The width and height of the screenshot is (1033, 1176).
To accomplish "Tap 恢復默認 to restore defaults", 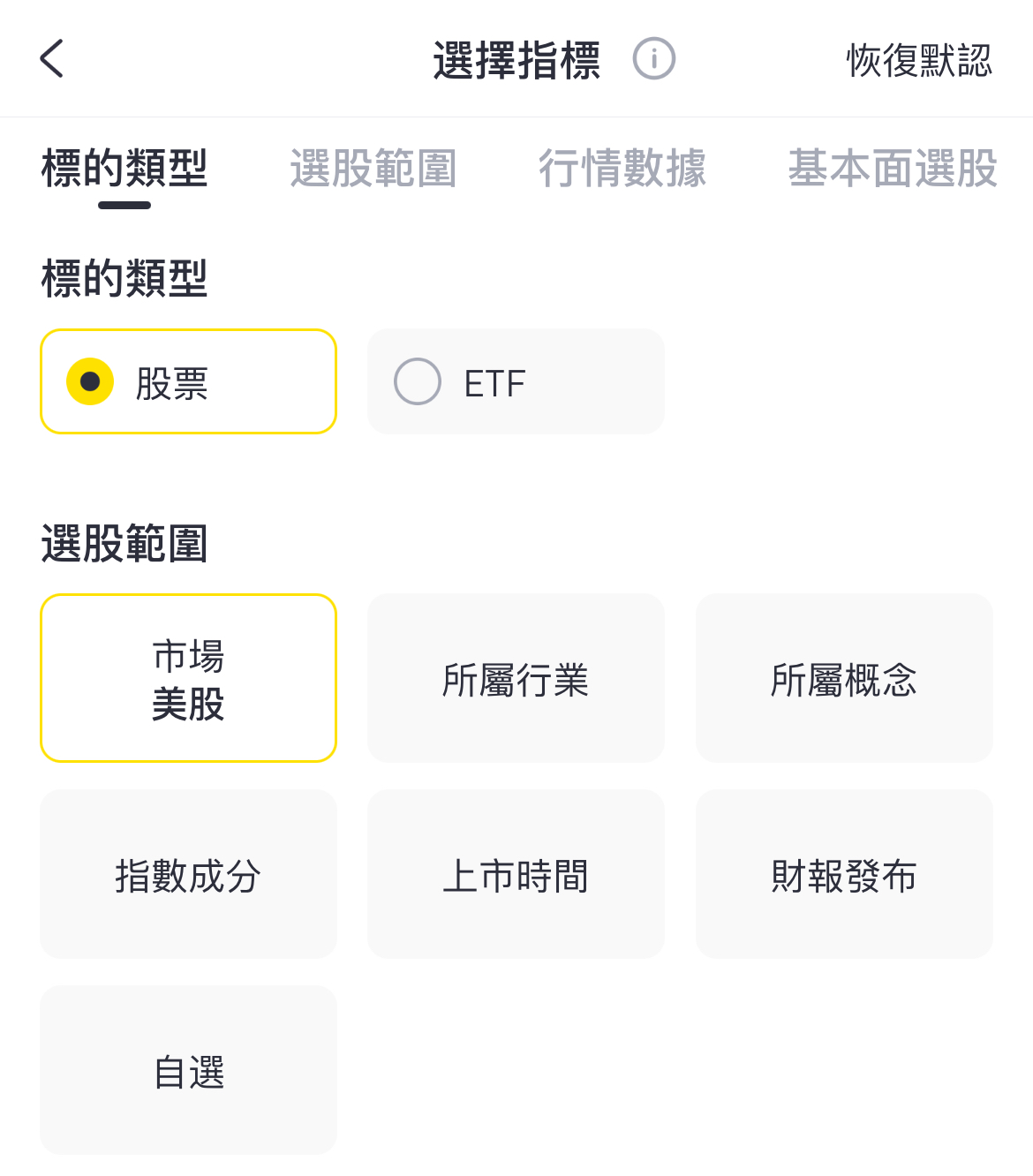I will tap(919, 60).
